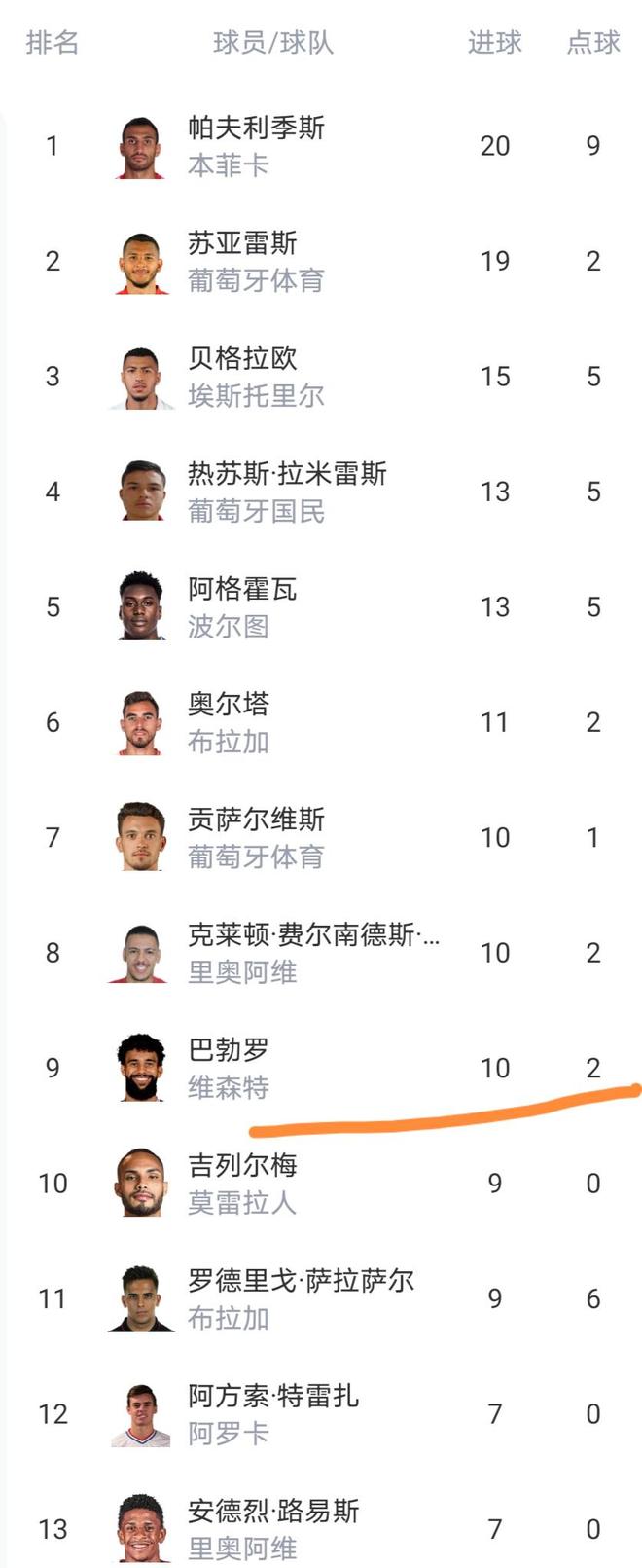Screen dimensions: 642x1568
Task: View 巴勃罗 of 维森特
Action: (x=229, y=1068)
